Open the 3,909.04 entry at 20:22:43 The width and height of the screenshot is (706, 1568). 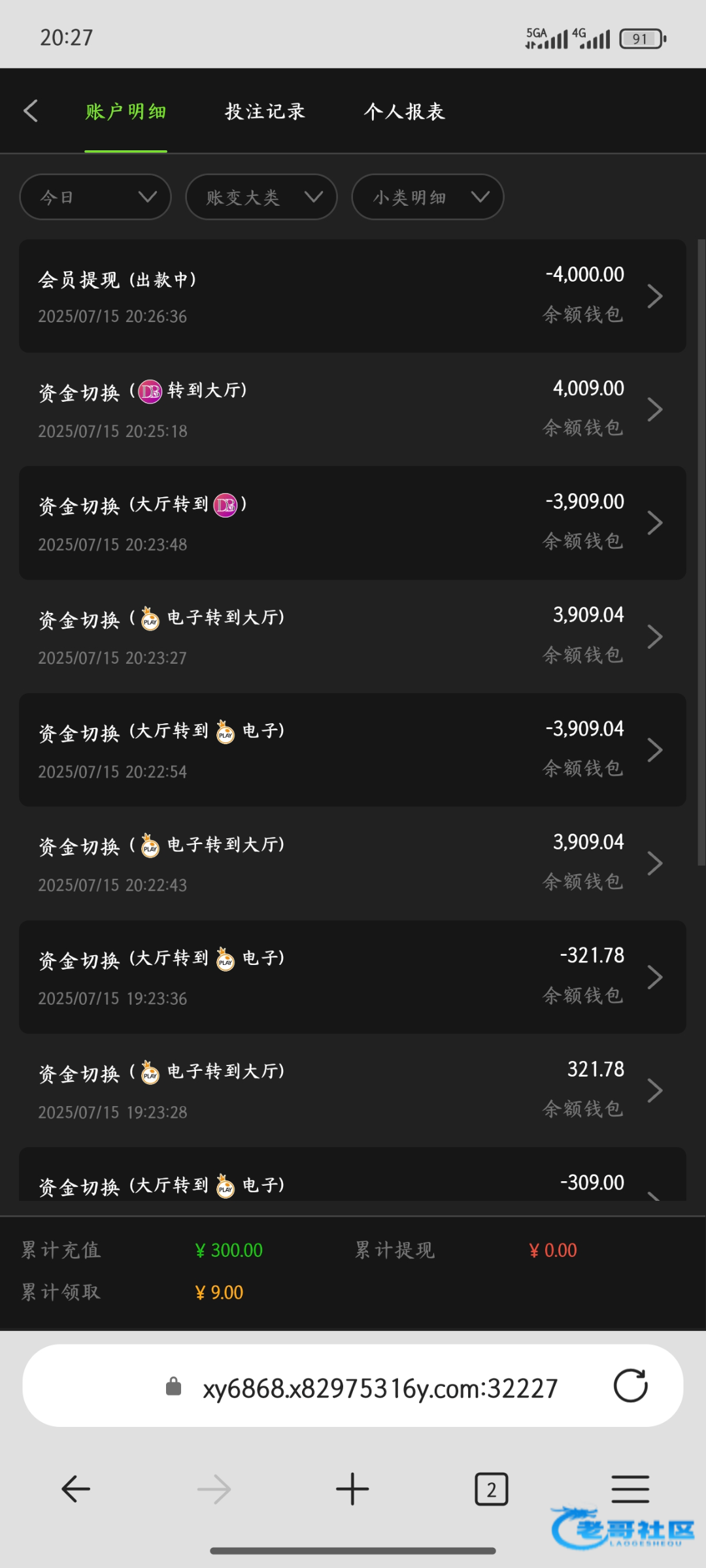(x=352, y=863)
